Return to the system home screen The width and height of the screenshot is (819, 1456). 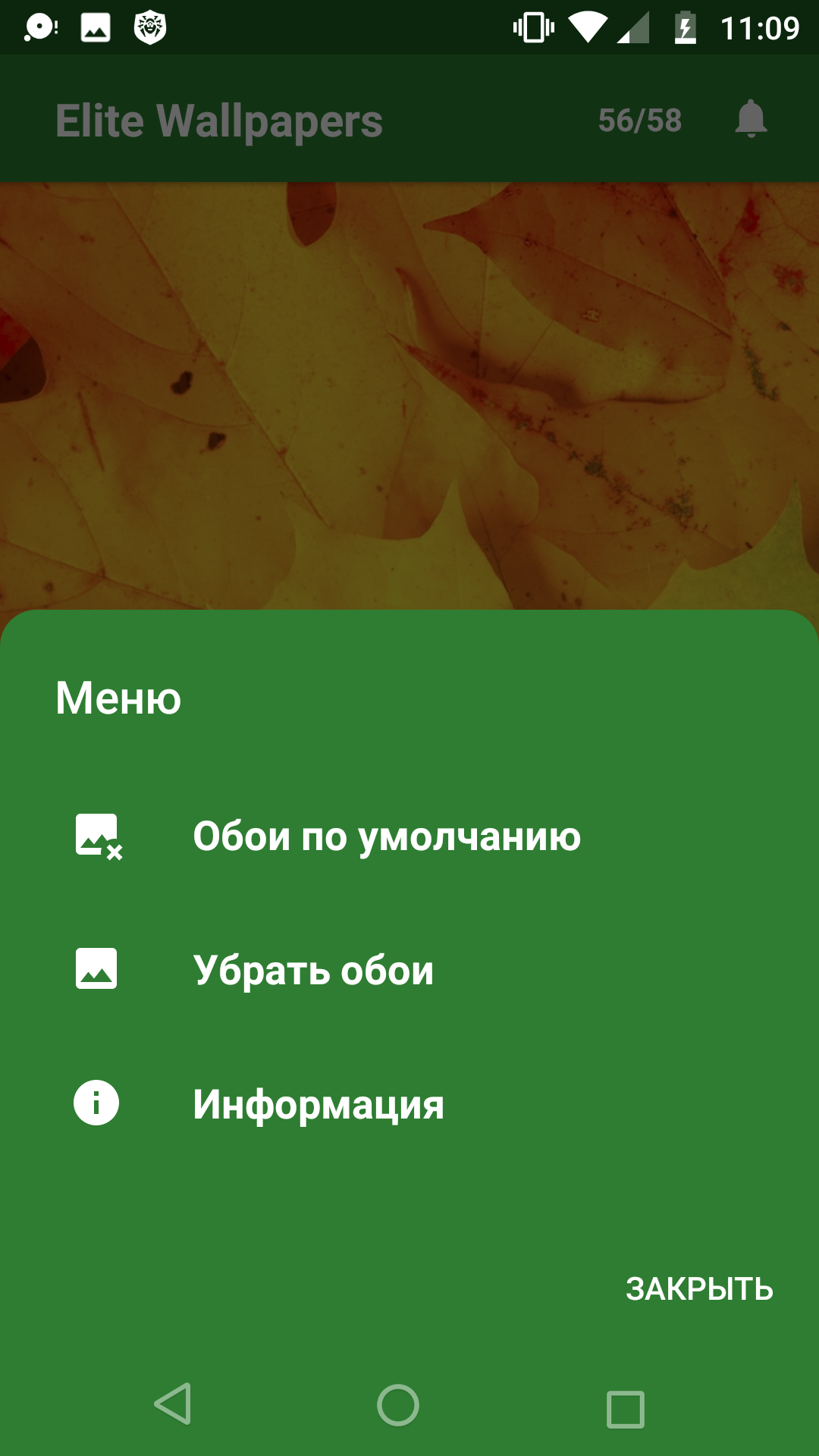click(x=398, y=1405)
